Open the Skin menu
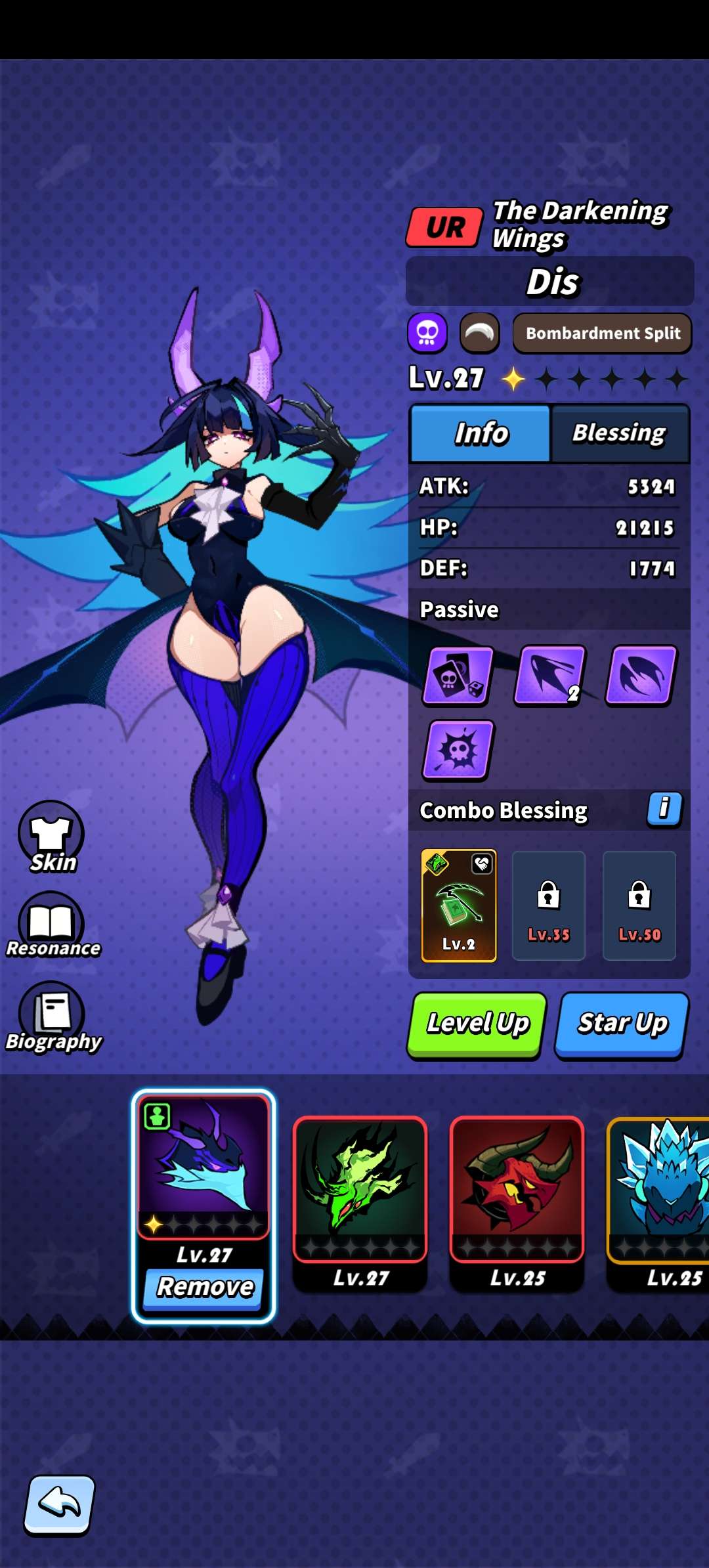The width and height of the screenshot is (709, 1568). click(x=52, y=837)
